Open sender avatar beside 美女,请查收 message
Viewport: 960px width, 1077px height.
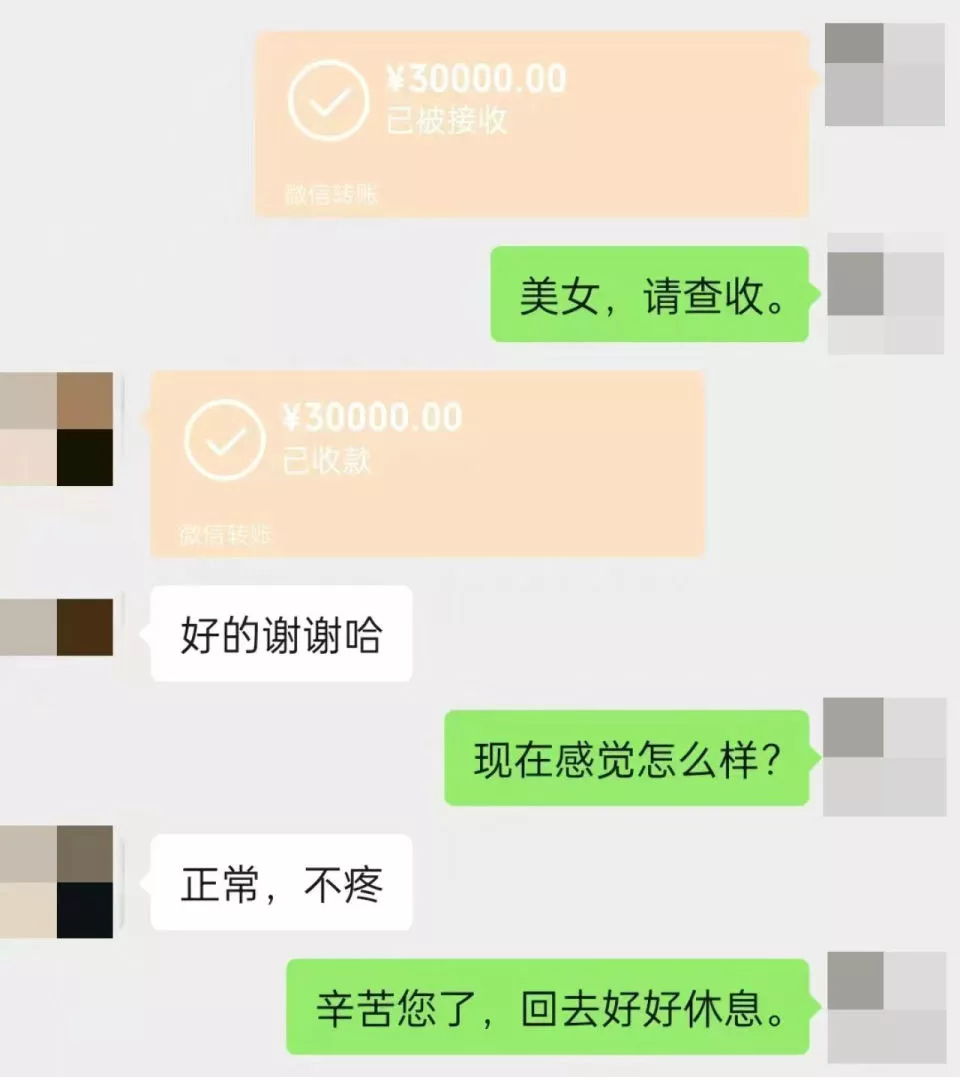tap(886, 293)
